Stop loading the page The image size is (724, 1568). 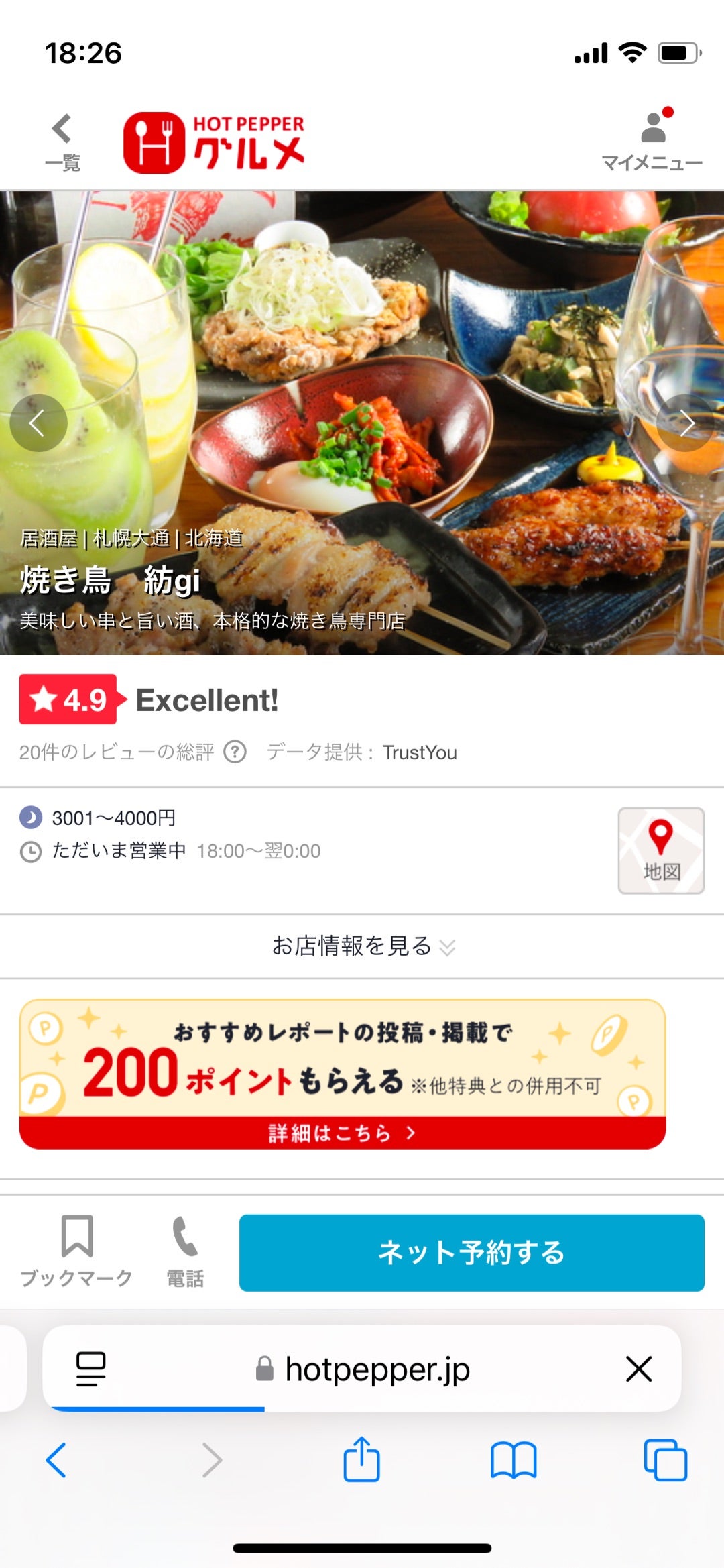coord(639,1369)
